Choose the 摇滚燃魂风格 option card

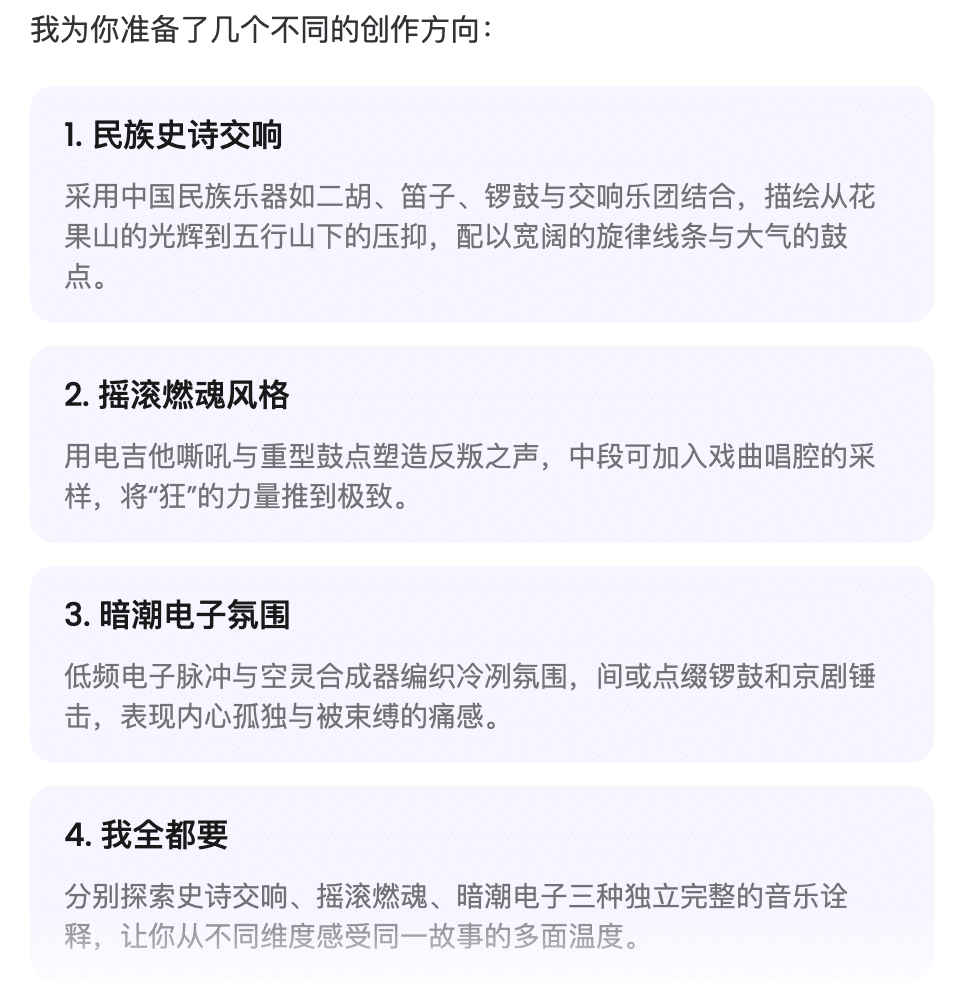[481, 444]
